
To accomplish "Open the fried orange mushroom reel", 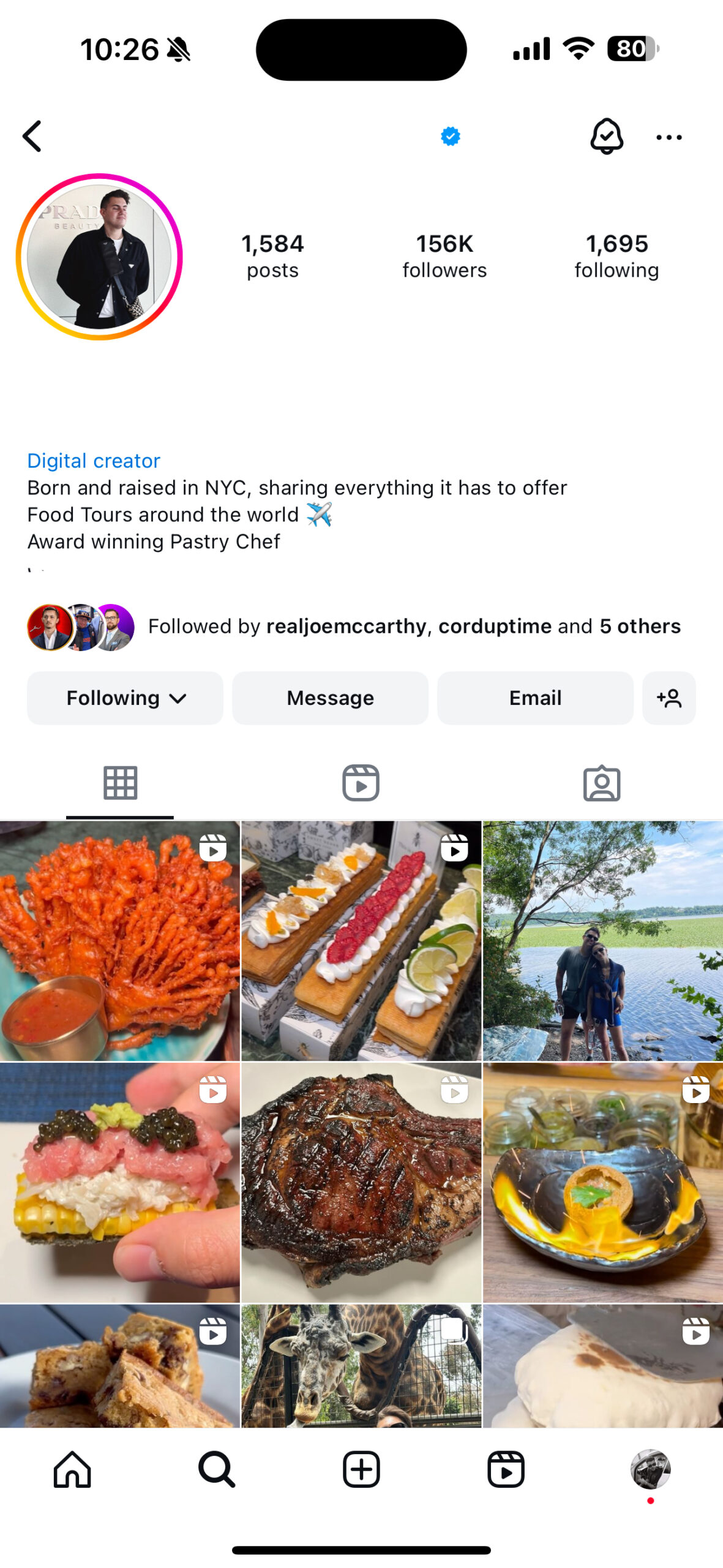I will pos(120,941).
